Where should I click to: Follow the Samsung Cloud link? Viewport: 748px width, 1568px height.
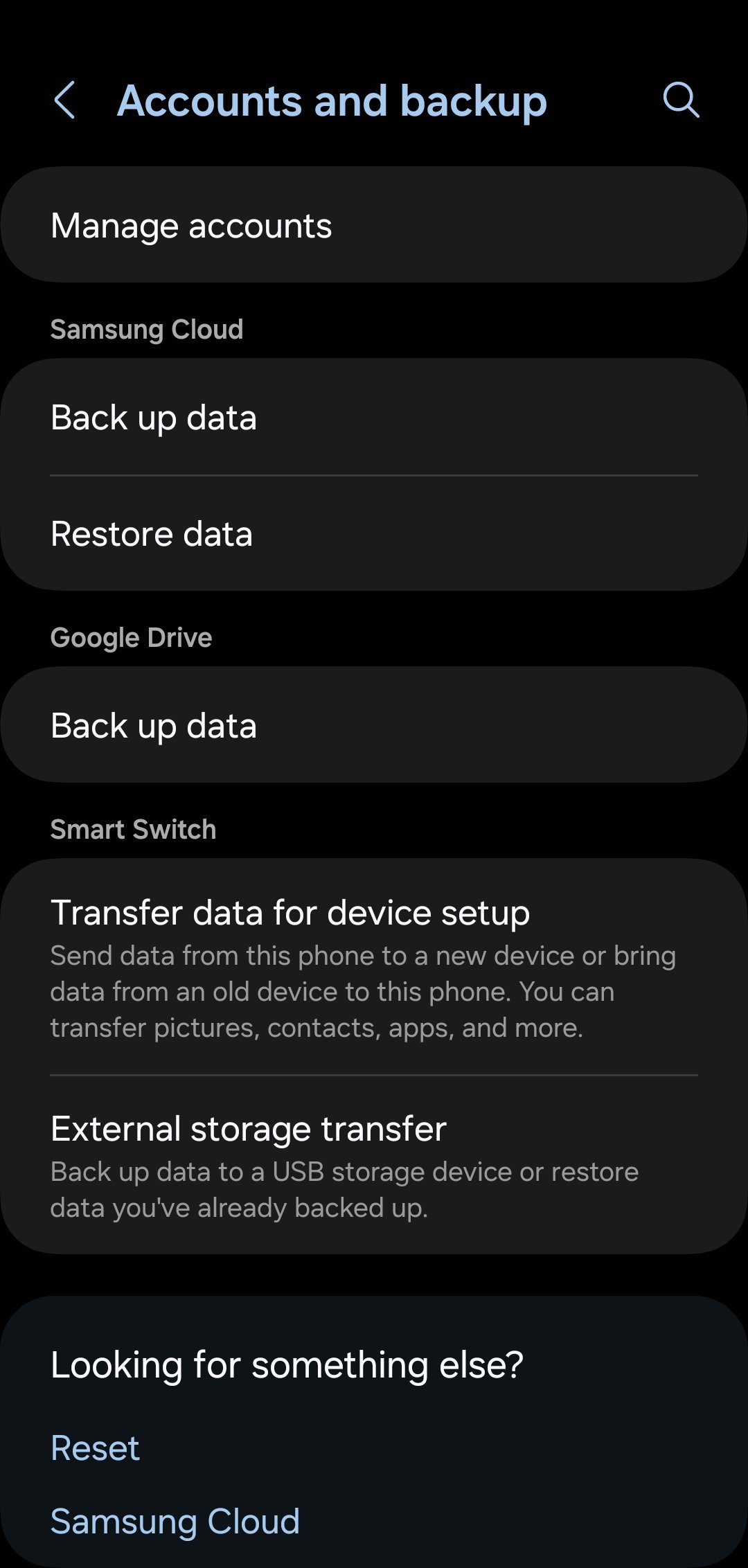point(175,1522)
